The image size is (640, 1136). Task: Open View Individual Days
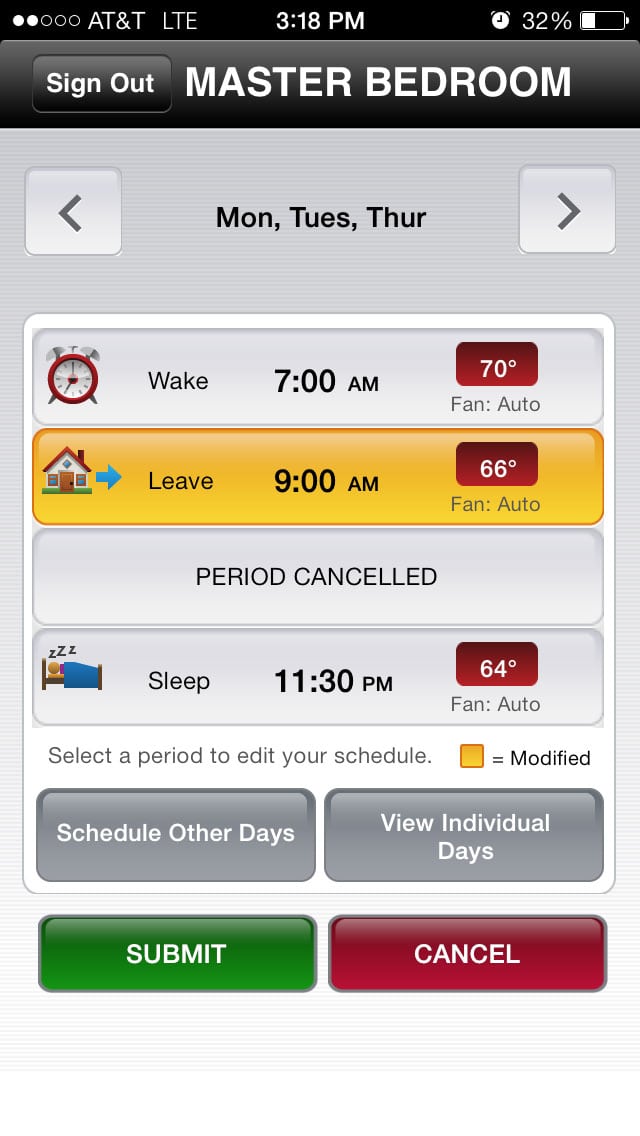[464, 835]
